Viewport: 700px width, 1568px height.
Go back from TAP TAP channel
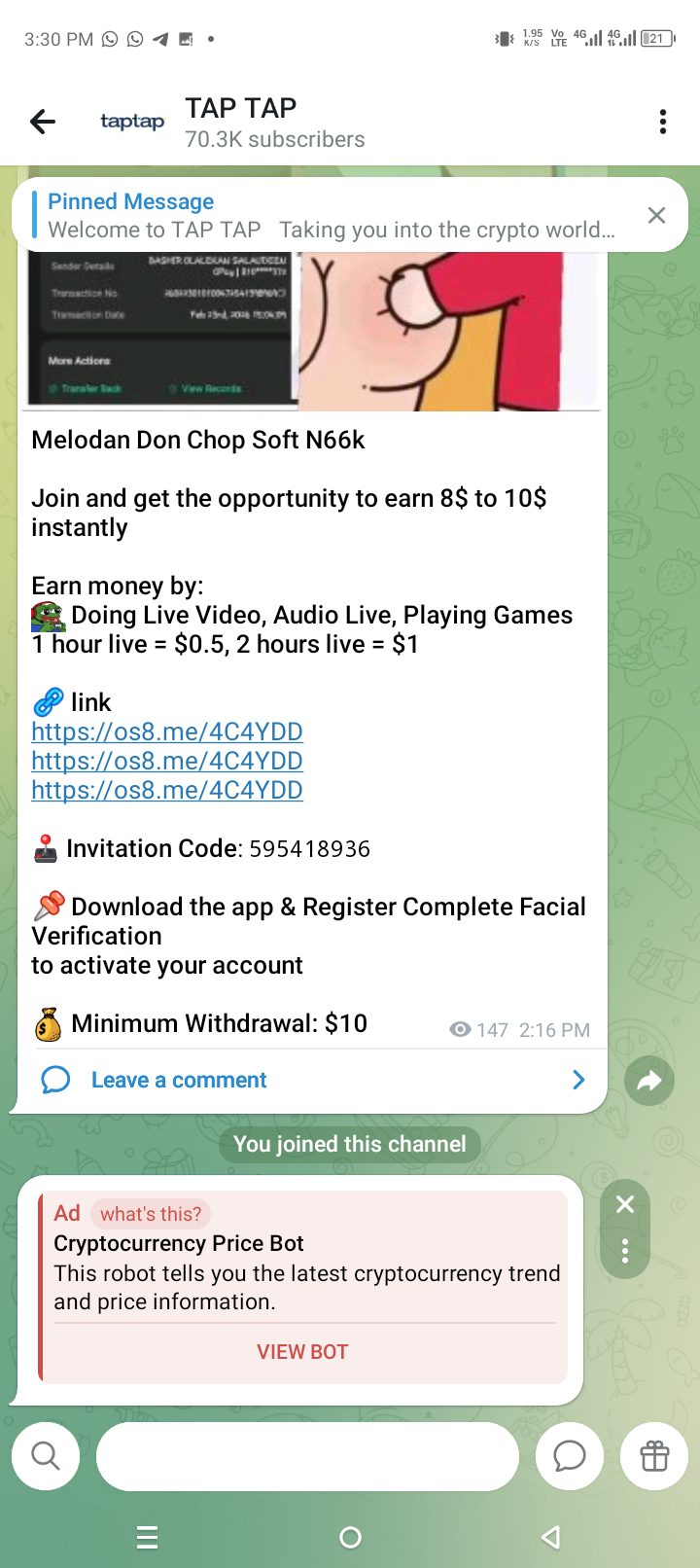[43, 122]
